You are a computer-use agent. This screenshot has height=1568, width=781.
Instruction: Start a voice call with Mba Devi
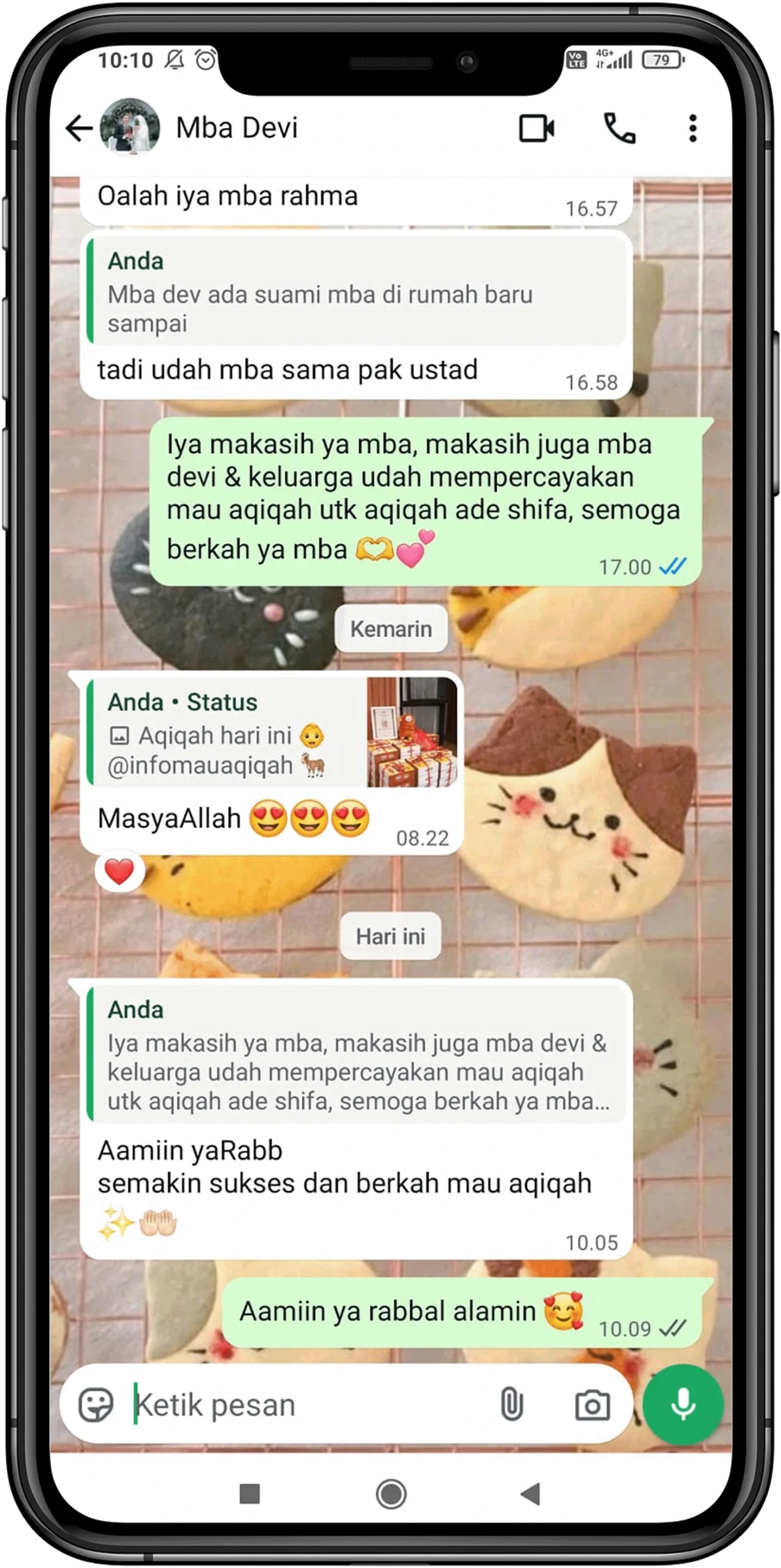pyautogui.click(x=619, y=129)
